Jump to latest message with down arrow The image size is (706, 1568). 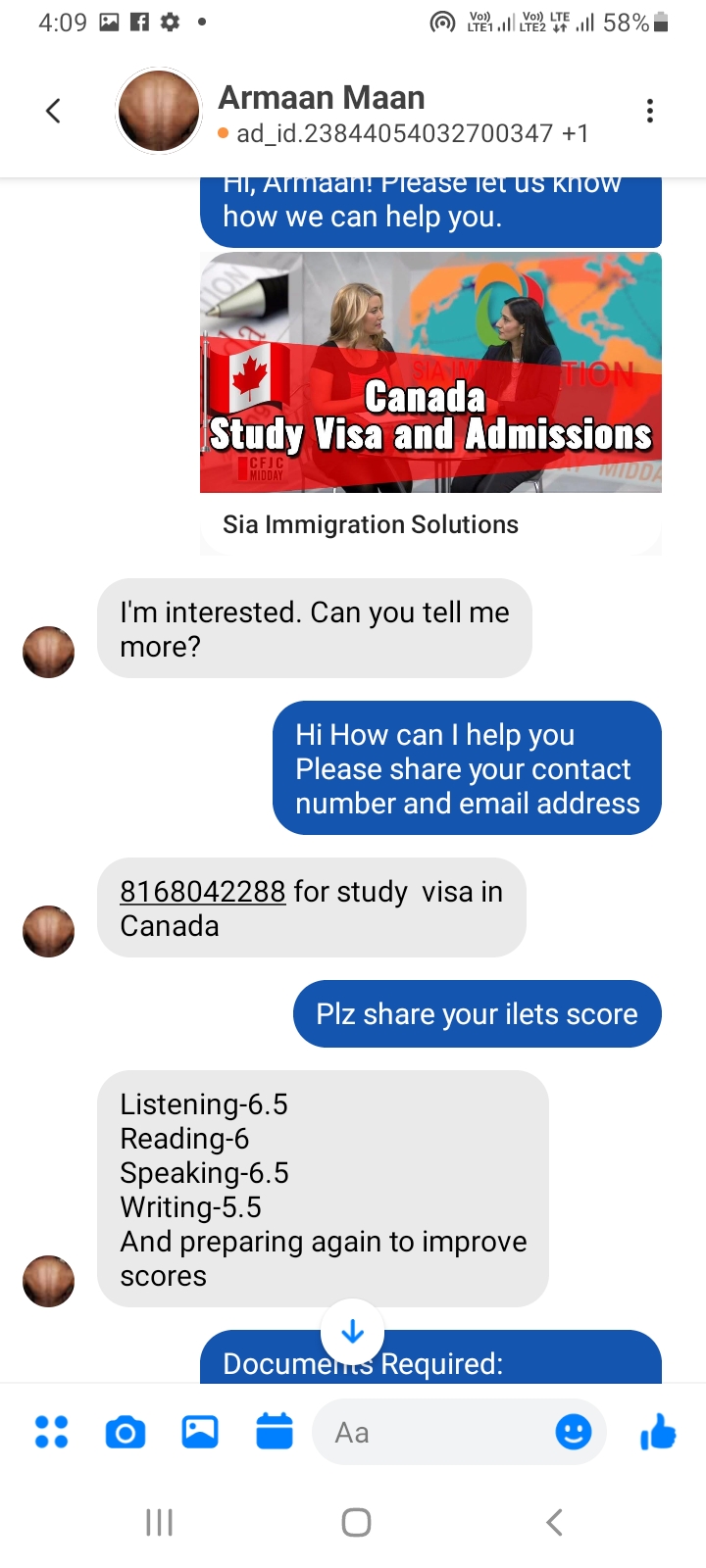pos(352,1331)
